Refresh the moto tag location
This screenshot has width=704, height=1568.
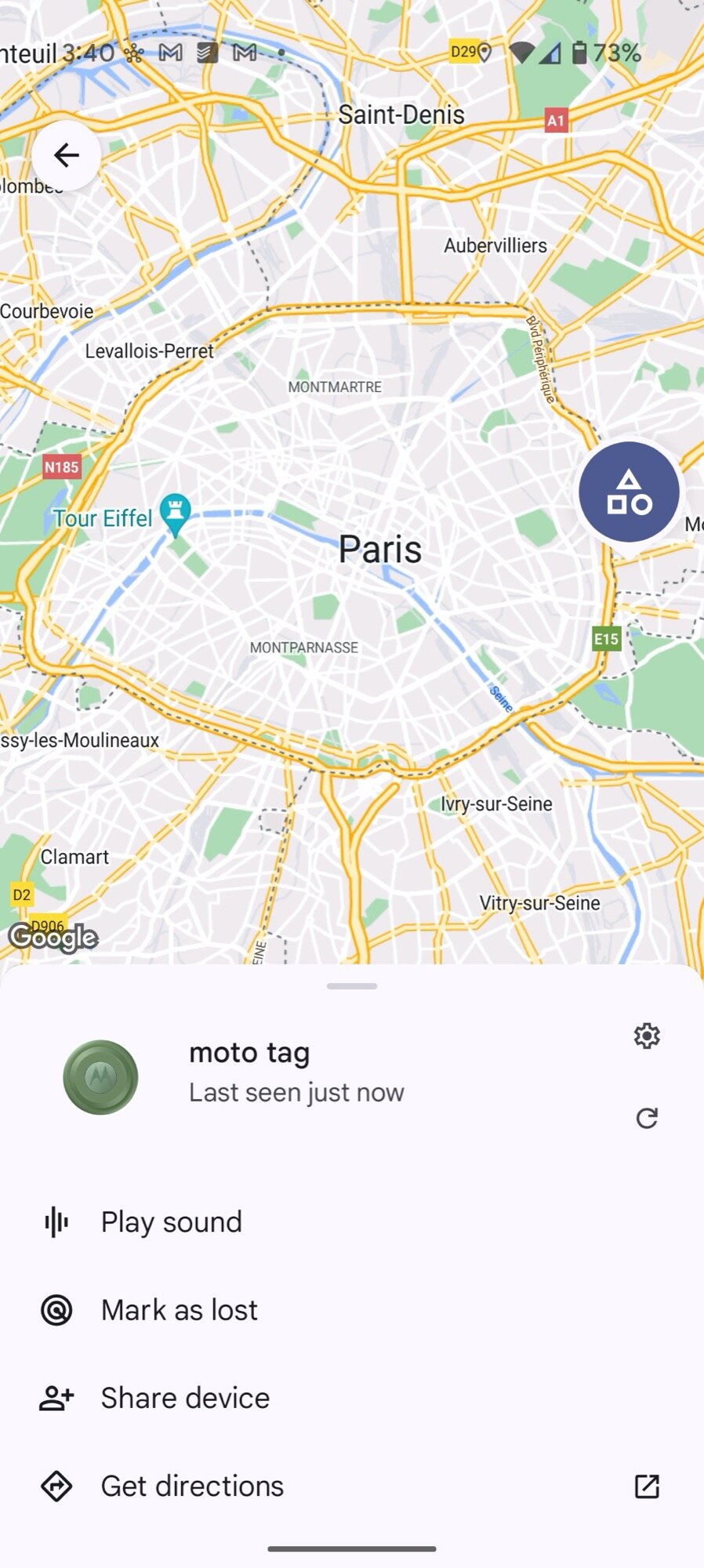pyautogui.click(x=647, y=1118)
